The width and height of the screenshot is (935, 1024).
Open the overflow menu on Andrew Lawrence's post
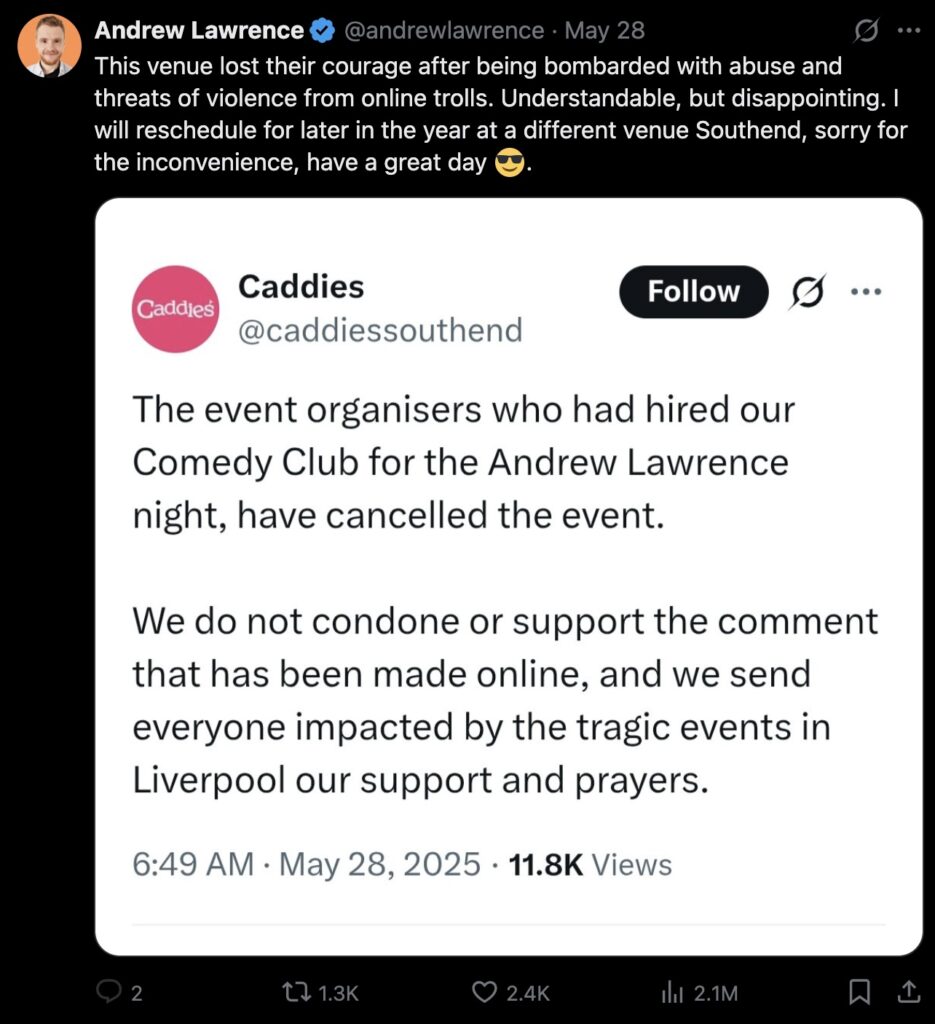pos(907,31)
